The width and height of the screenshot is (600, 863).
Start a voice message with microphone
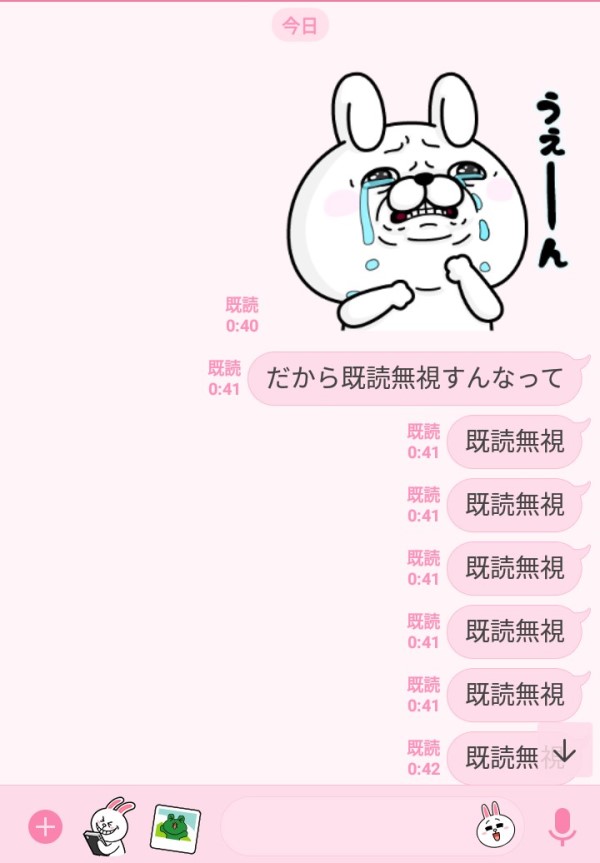coord(562,827)
